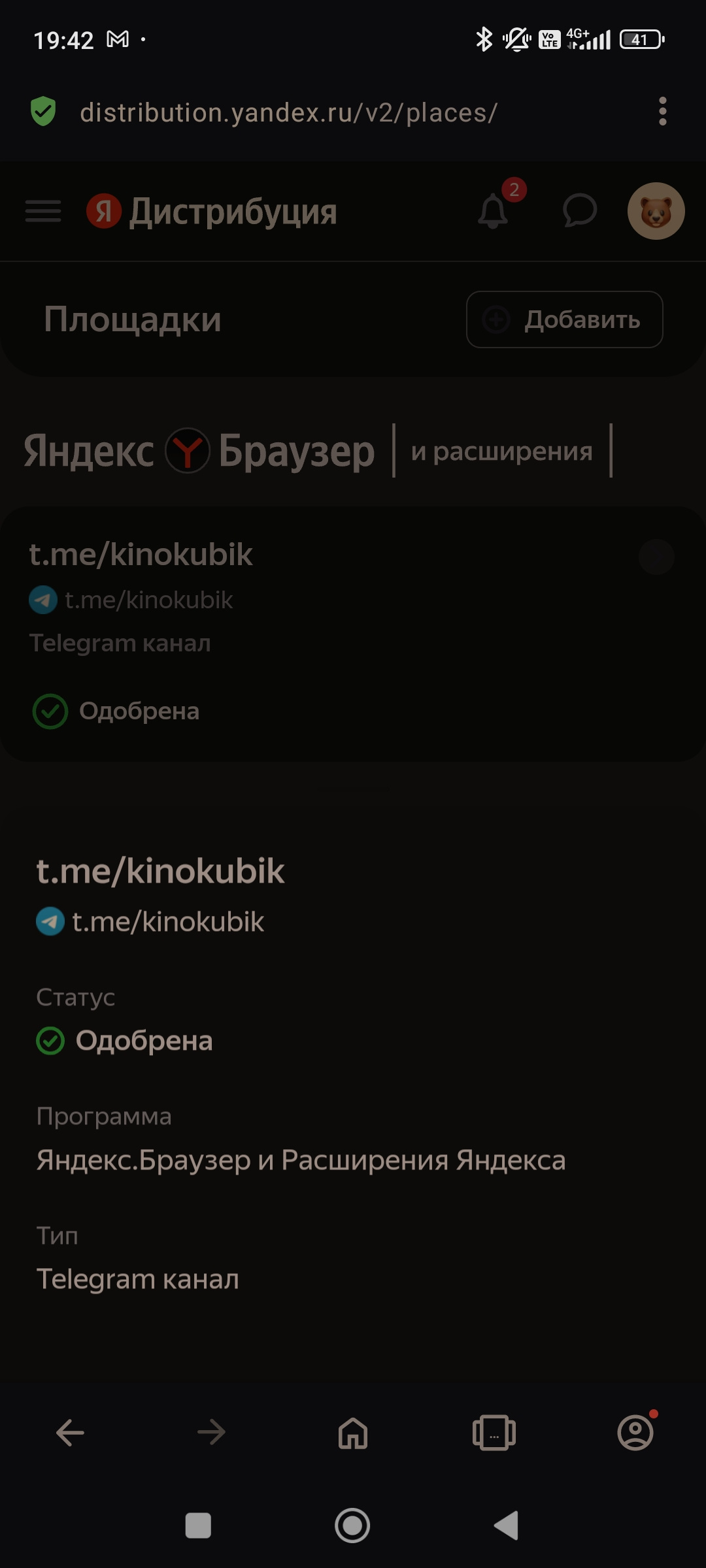Open the t.me/kinokubik link in details sheet
The width and height of the screenshot is (706, 1568).
(x=167, y=922)
